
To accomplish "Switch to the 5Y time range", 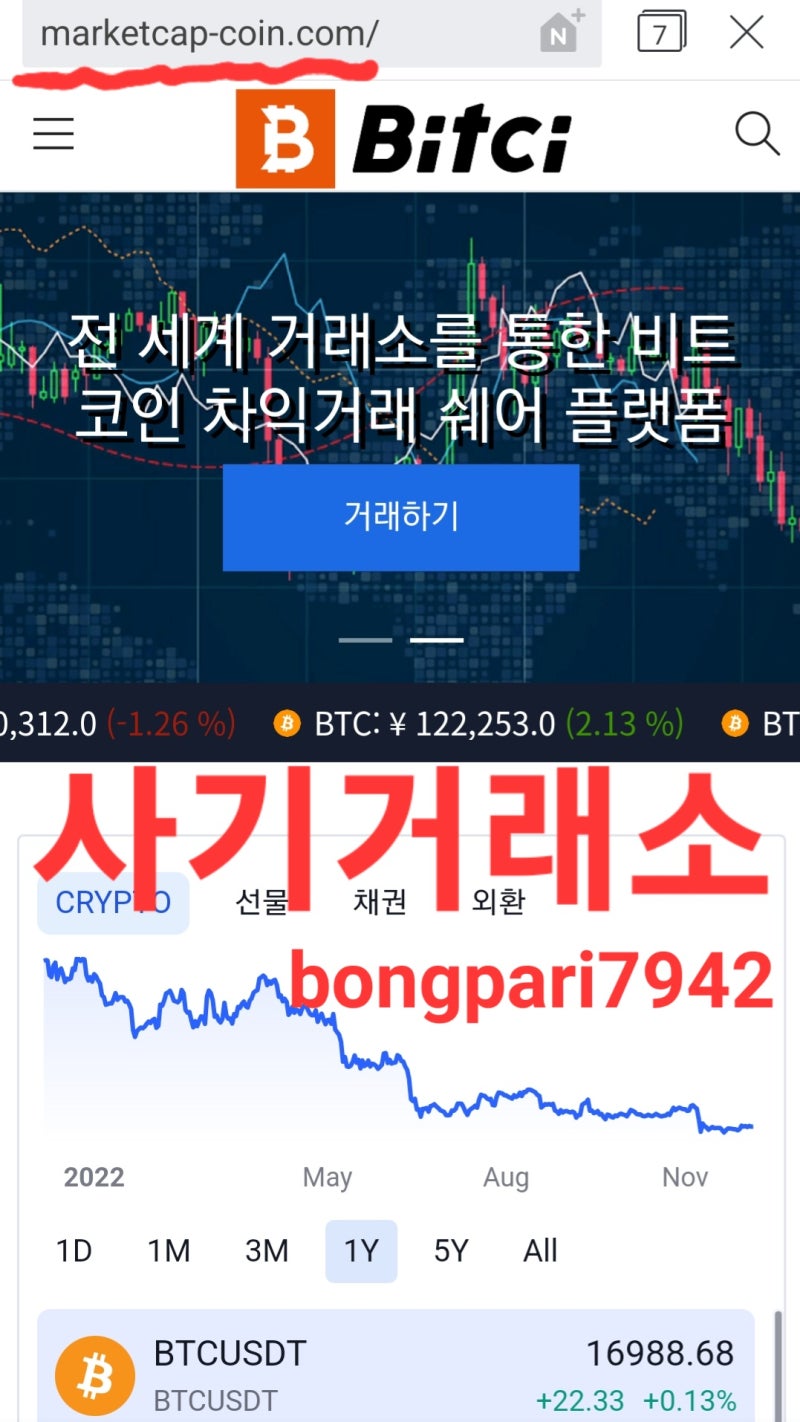I will [449, 1250].
